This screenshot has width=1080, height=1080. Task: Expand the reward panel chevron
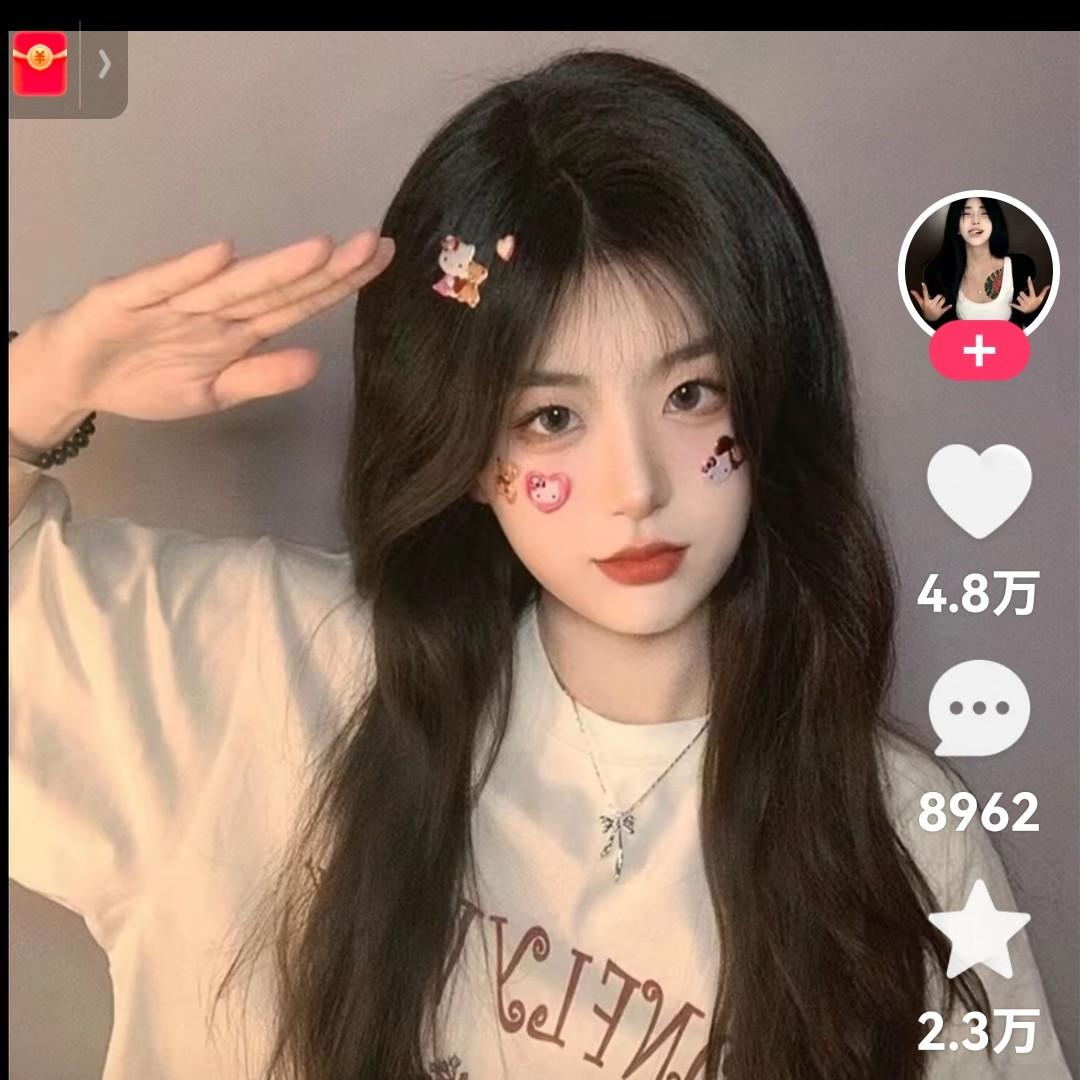click(x=104, y=64)
